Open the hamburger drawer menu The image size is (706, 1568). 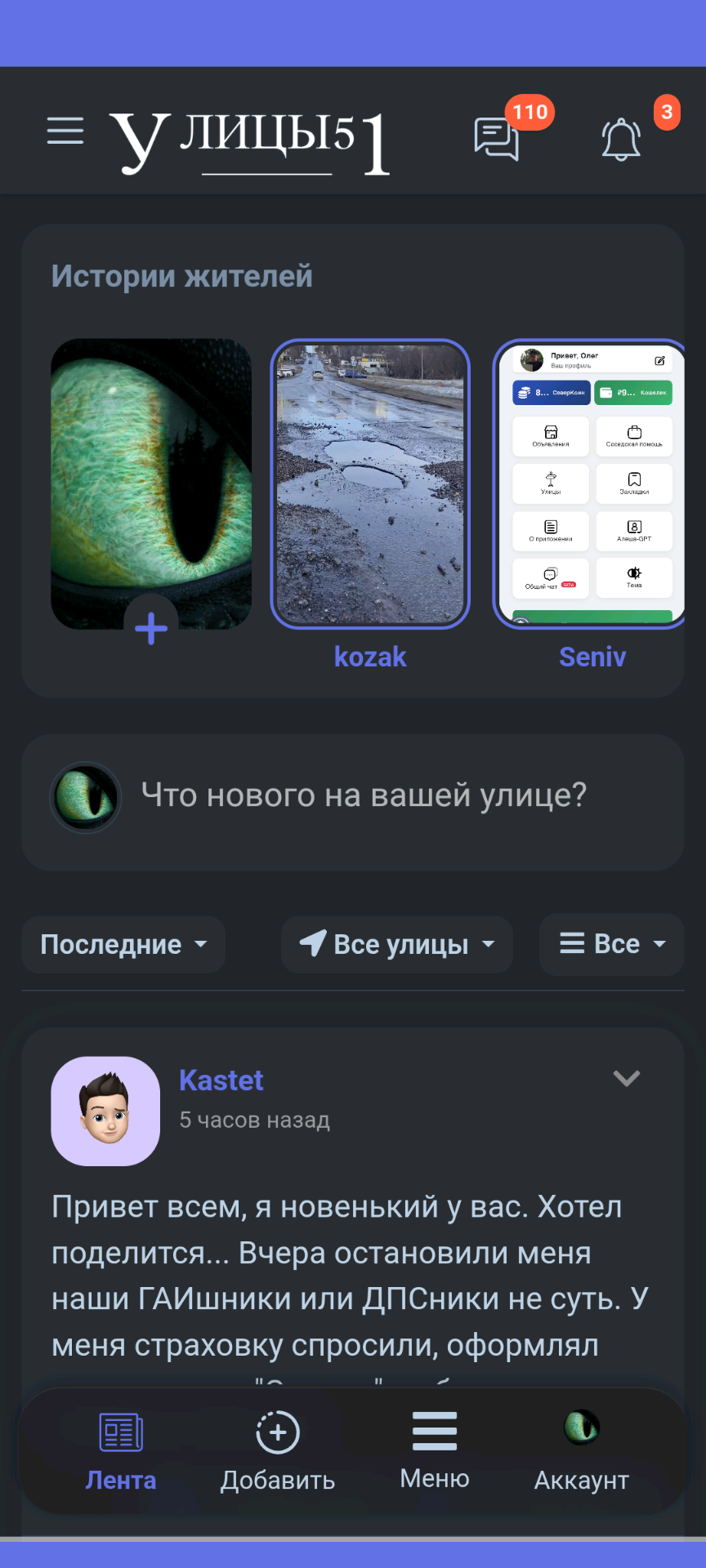pyautogui.click(x=65, y=131)
